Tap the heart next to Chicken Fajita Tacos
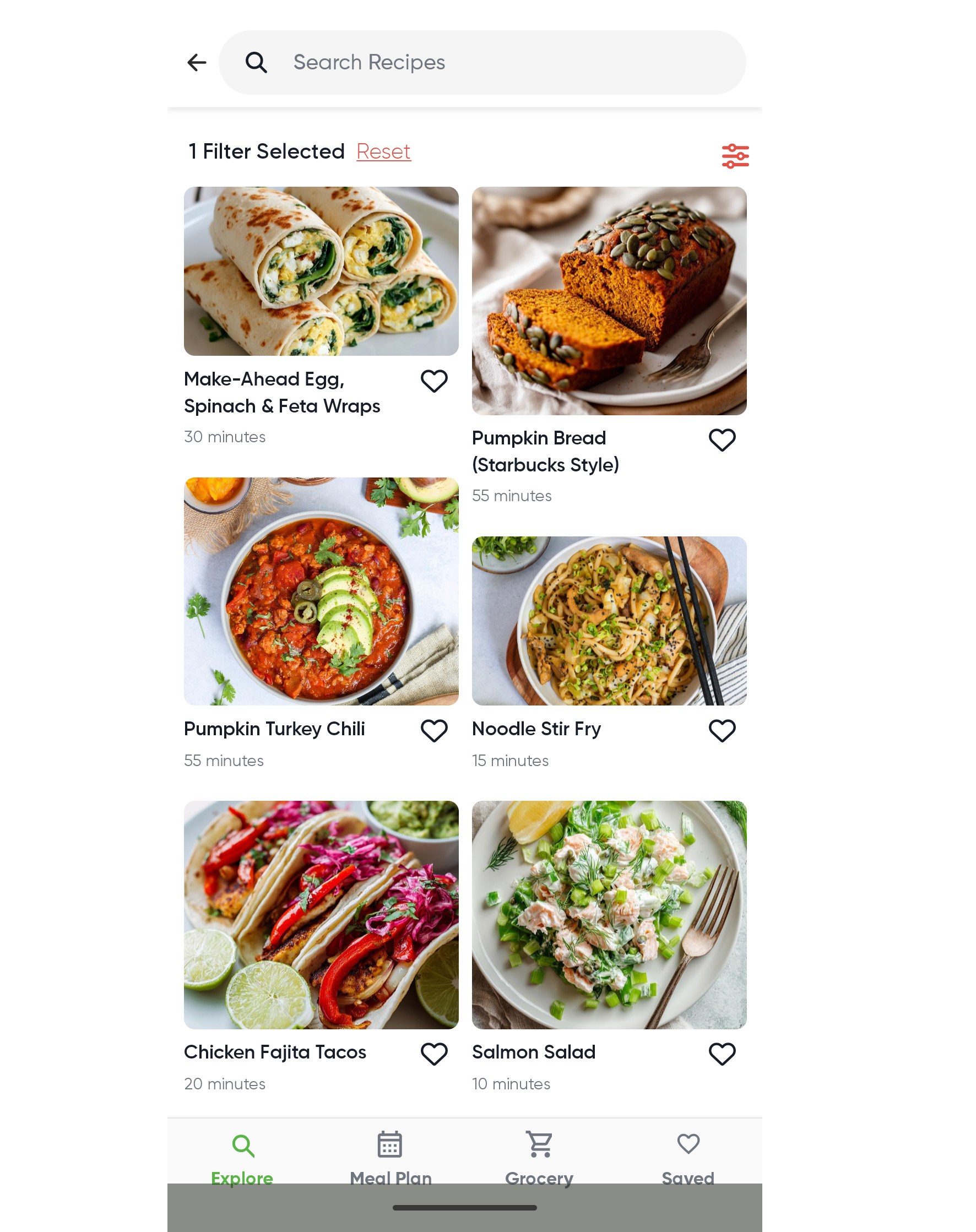The image size is (976, 1232). tap(434, 1053)
